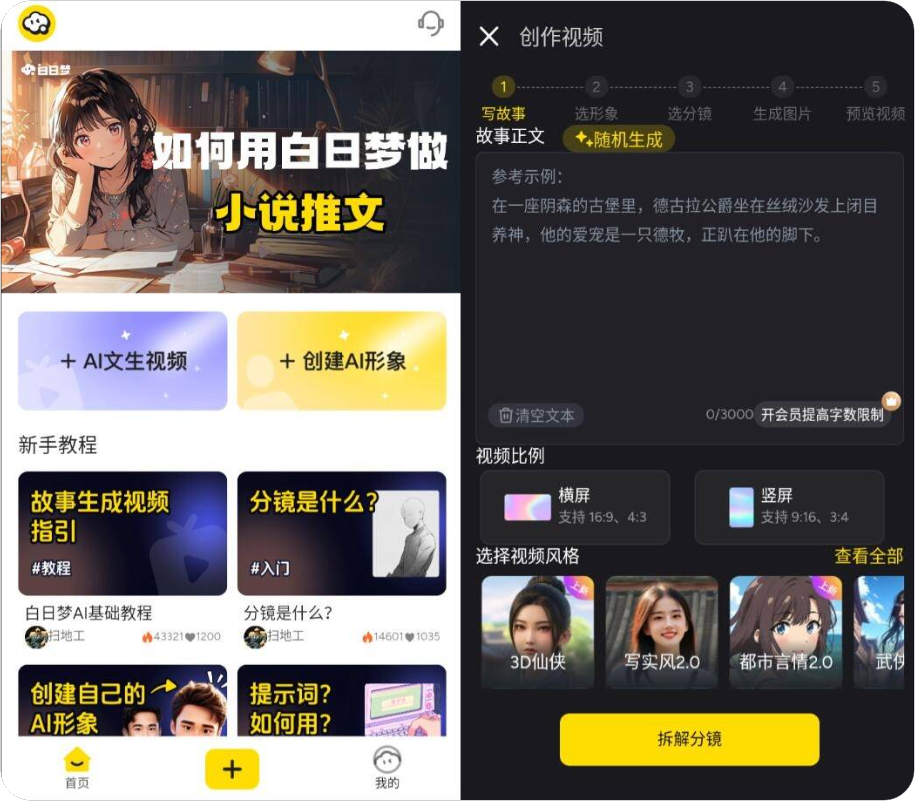Switch to 首页 tab
Image resolution: width=915 pixels, height=801 pixels.
point(77,768)
